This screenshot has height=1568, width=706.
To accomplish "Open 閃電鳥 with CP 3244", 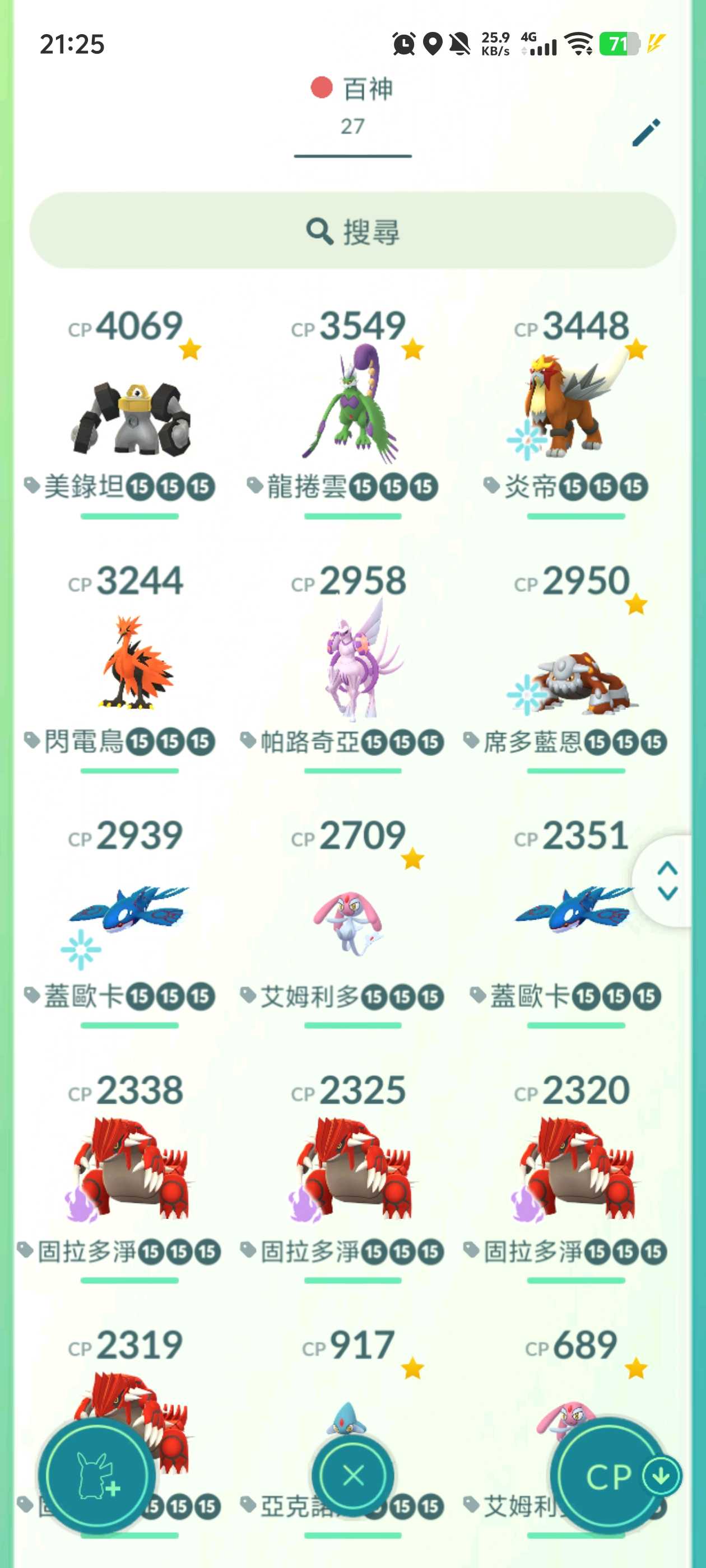I will (x=130, y=666).
